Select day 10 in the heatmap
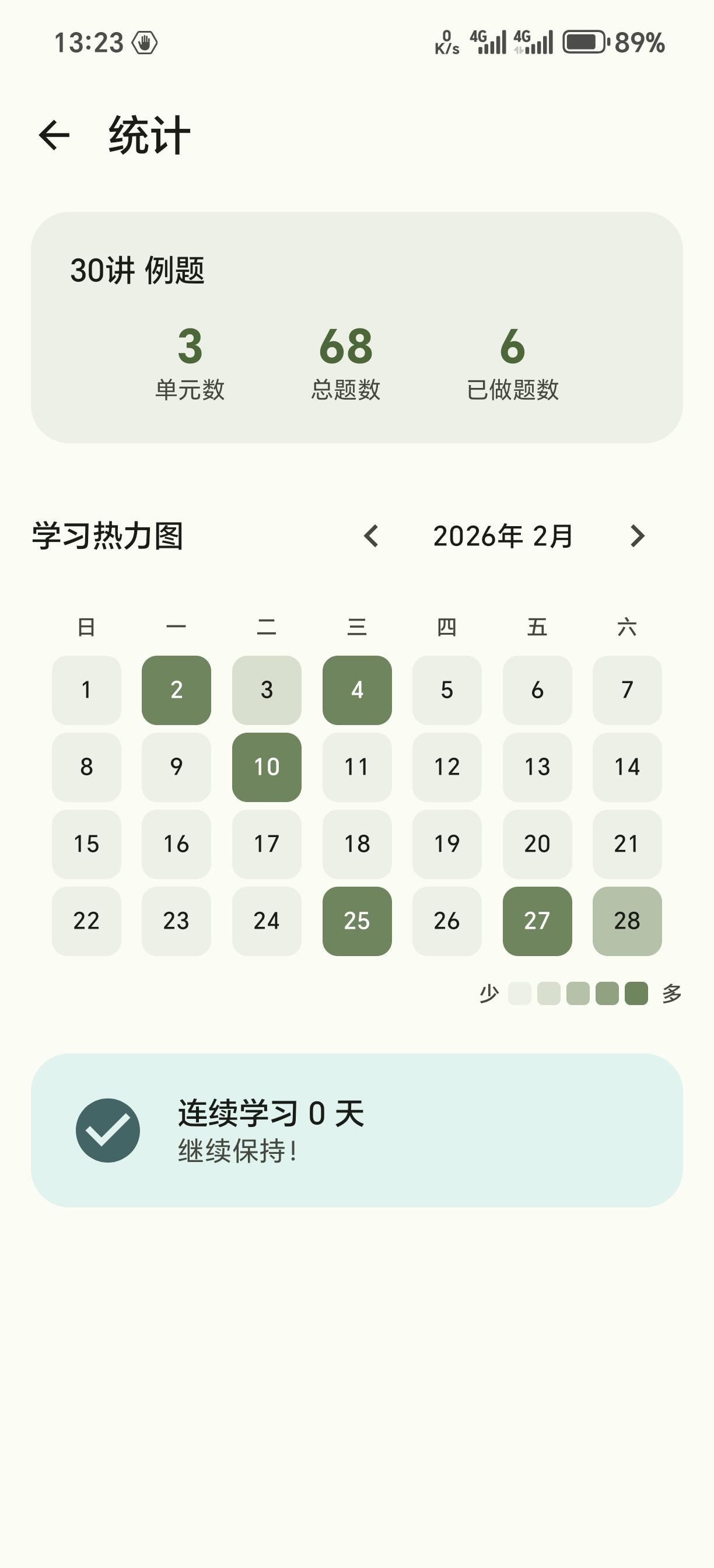 click(267, 767)
